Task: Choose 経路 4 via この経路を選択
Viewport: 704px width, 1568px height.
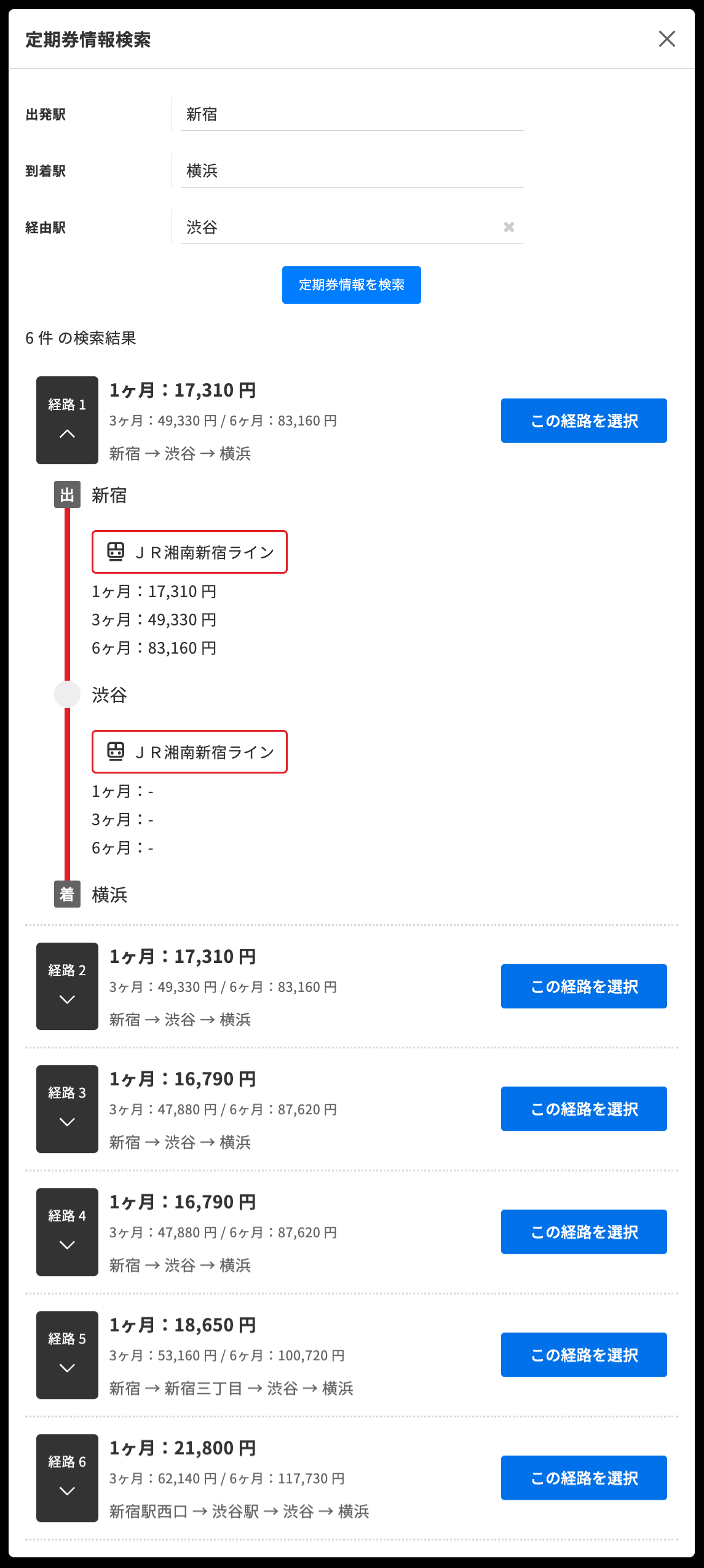Action: click(x=583, y=1232)
